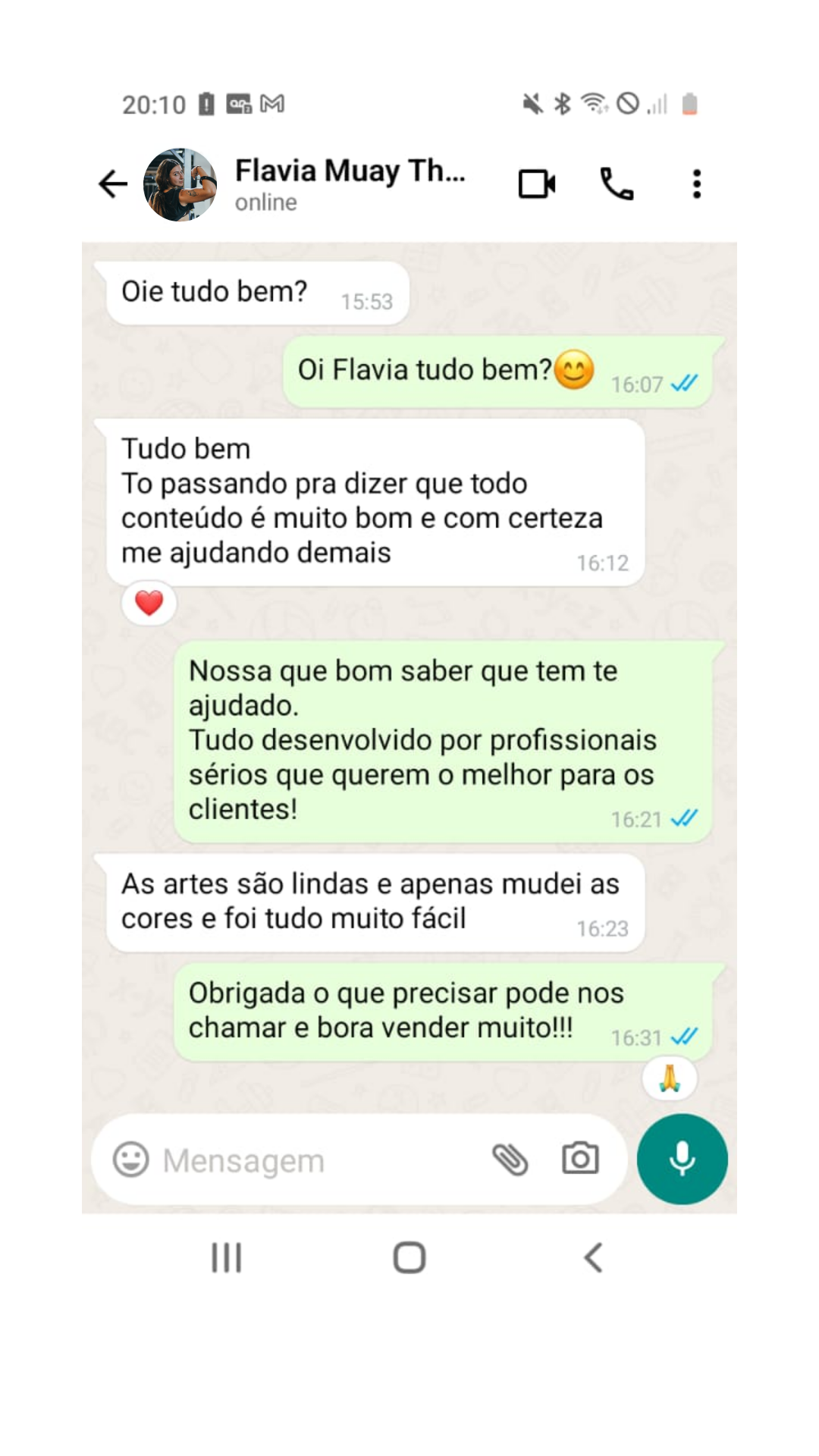Open the three-dot overflow menu
The height and width of the screenshot is (1456, 819).
pos(696,184)
